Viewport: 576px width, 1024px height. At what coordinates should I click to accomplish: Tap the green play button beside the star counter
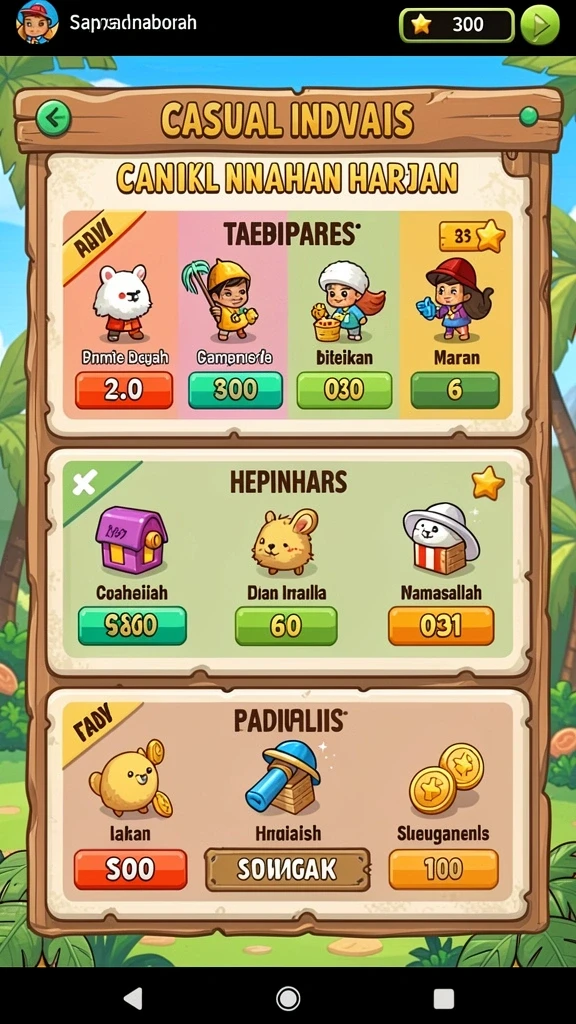[x=540, y=25]
